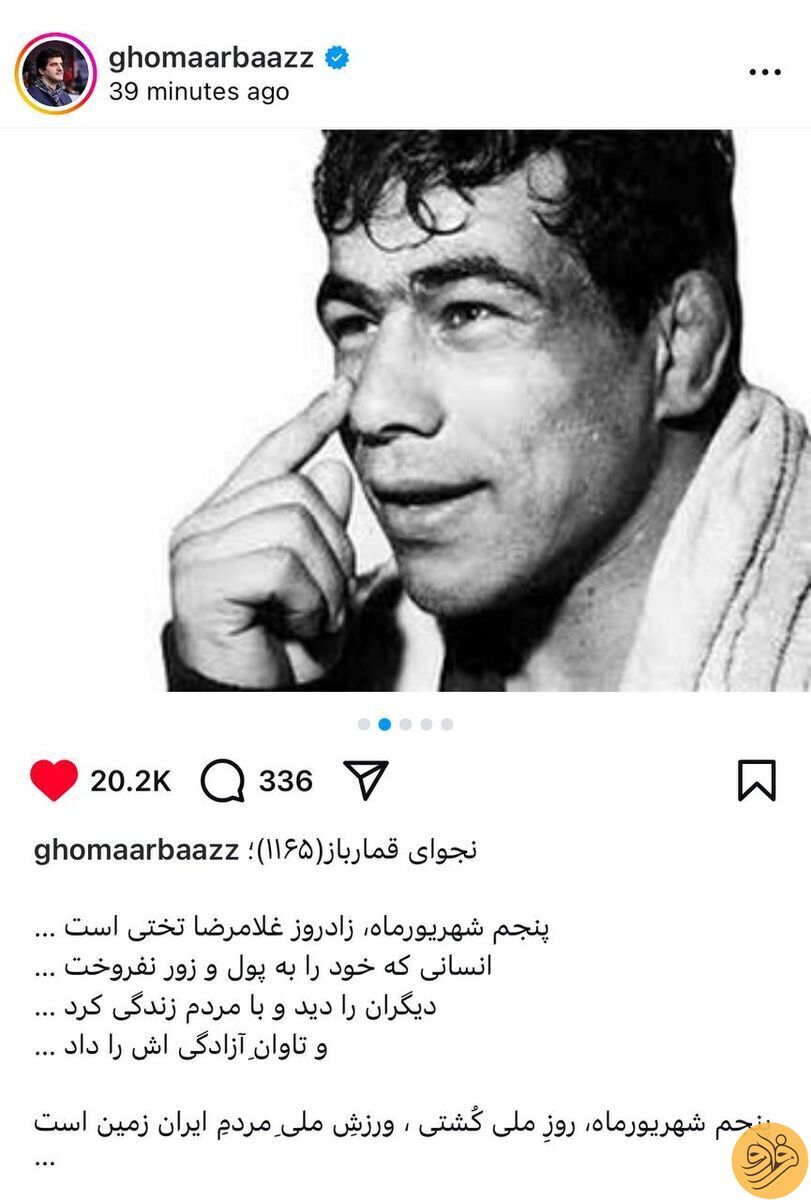The height and width of the screenshot is (1200, 811).
Task: Open the three-dot overflow menu
Action: point(765,73)
